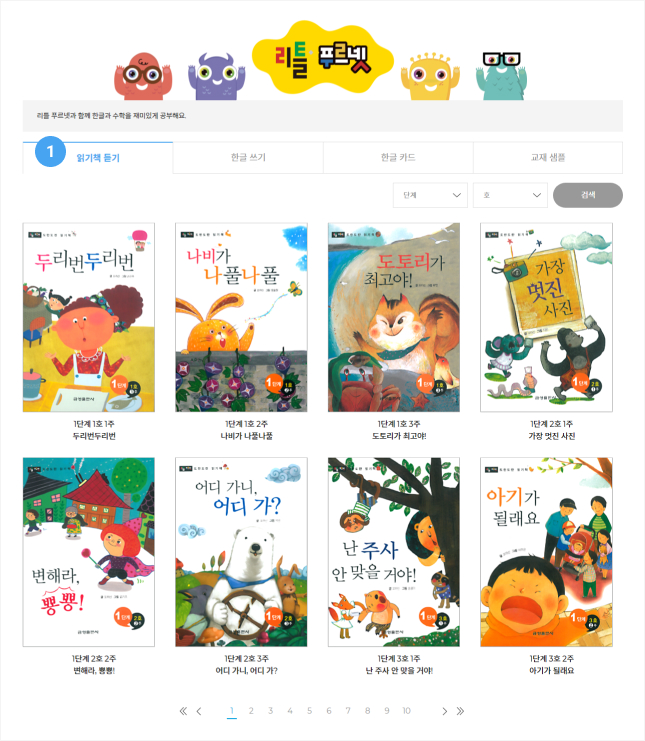Screen dimensions: 645x741
Task: Go to page 5 of the list
Action: (309, 711)
